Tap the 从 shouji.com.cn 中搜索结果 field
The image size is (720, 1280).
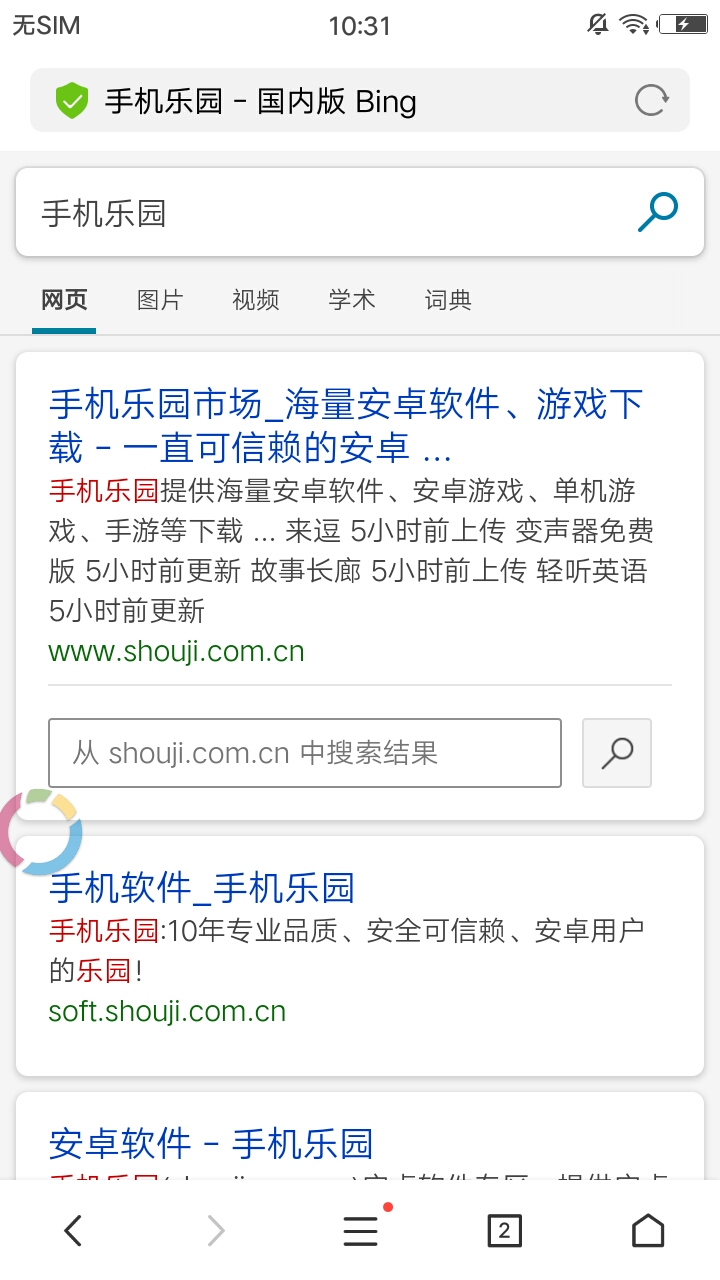point(305,753)
